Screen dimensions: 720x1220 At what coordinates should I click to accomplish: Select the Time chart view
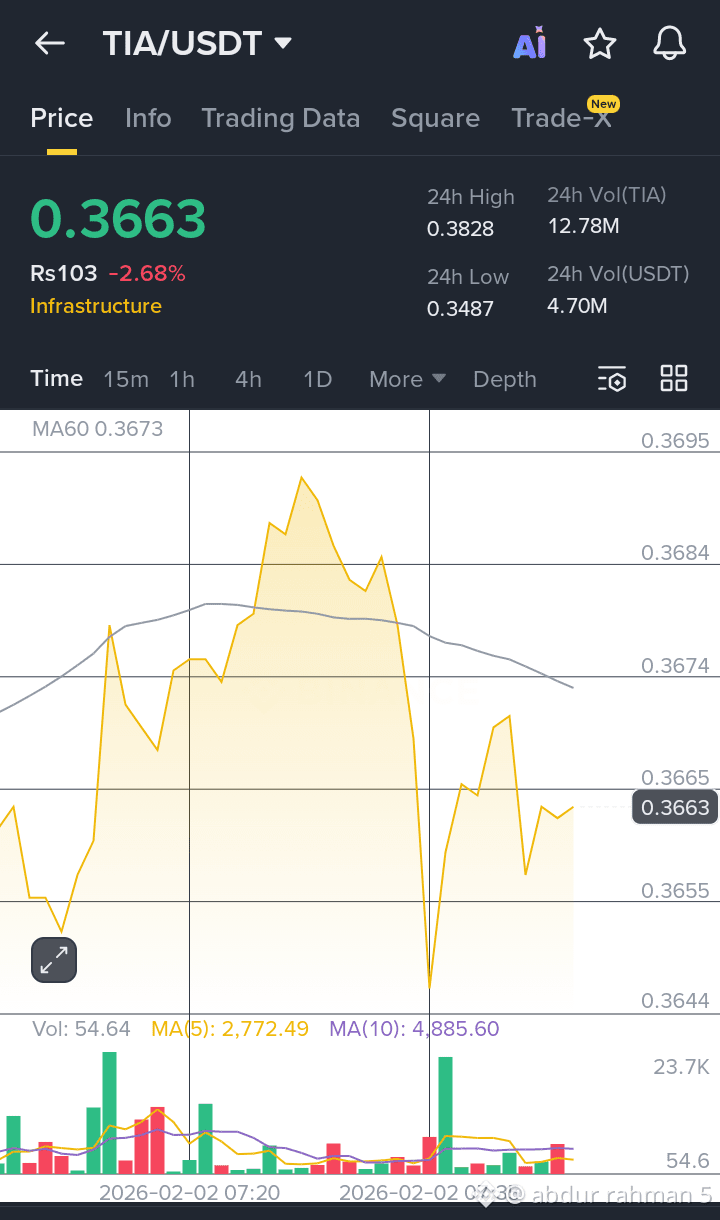tap(56, 379)
